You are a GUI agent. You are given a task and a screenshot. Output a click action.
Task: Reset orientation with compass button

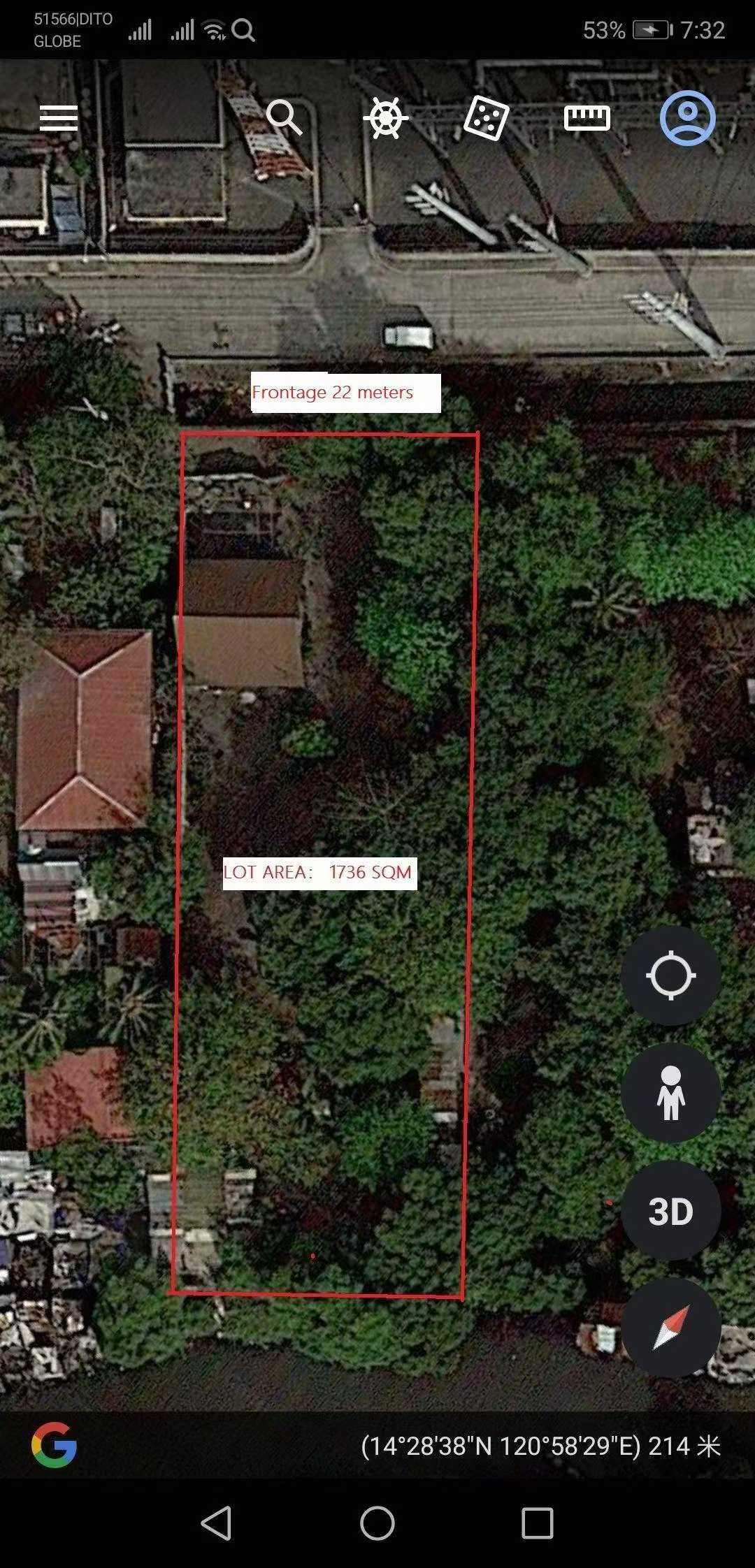(x=670, y=1328)
